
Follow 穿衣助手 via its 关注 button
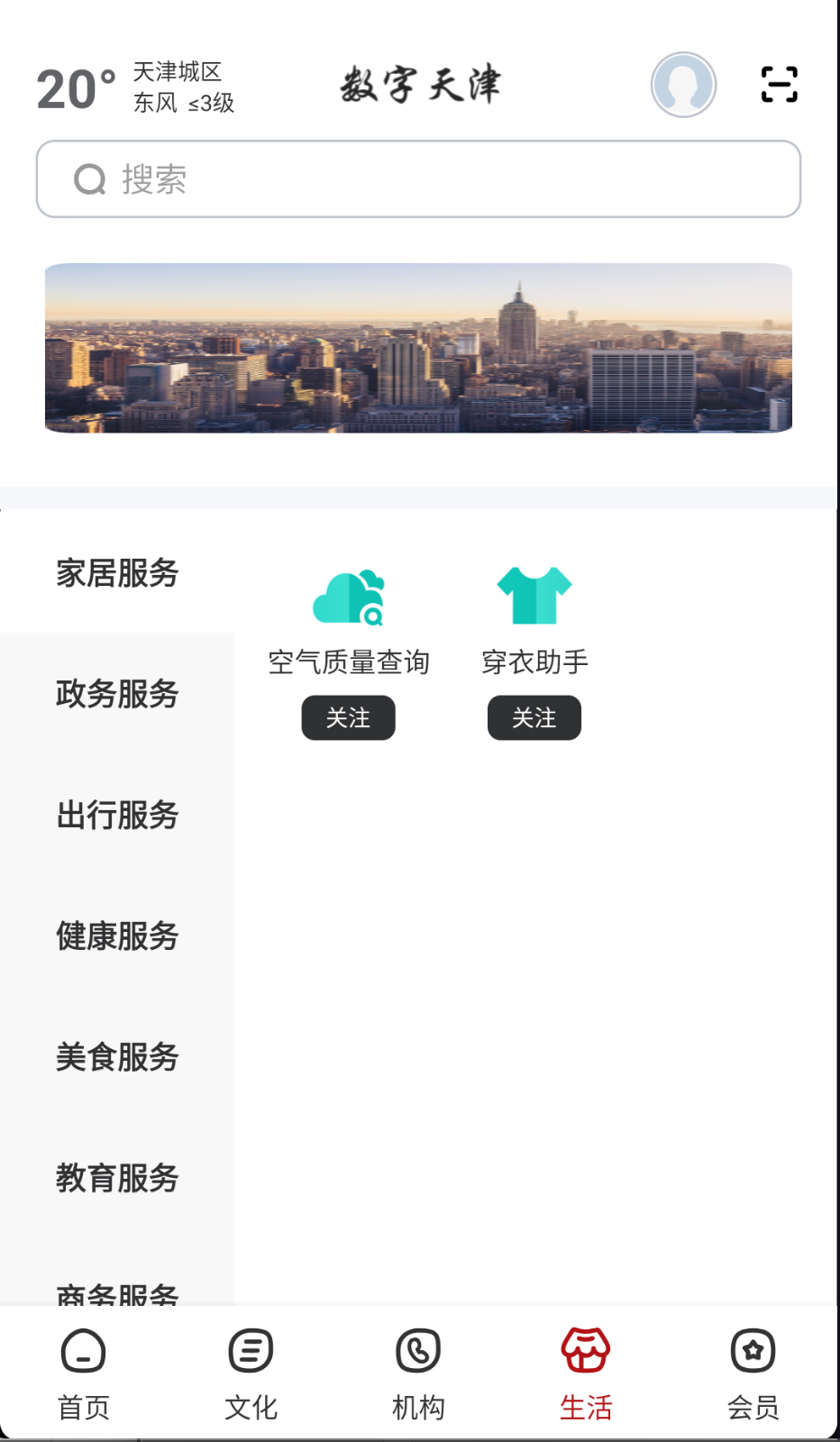534,717
